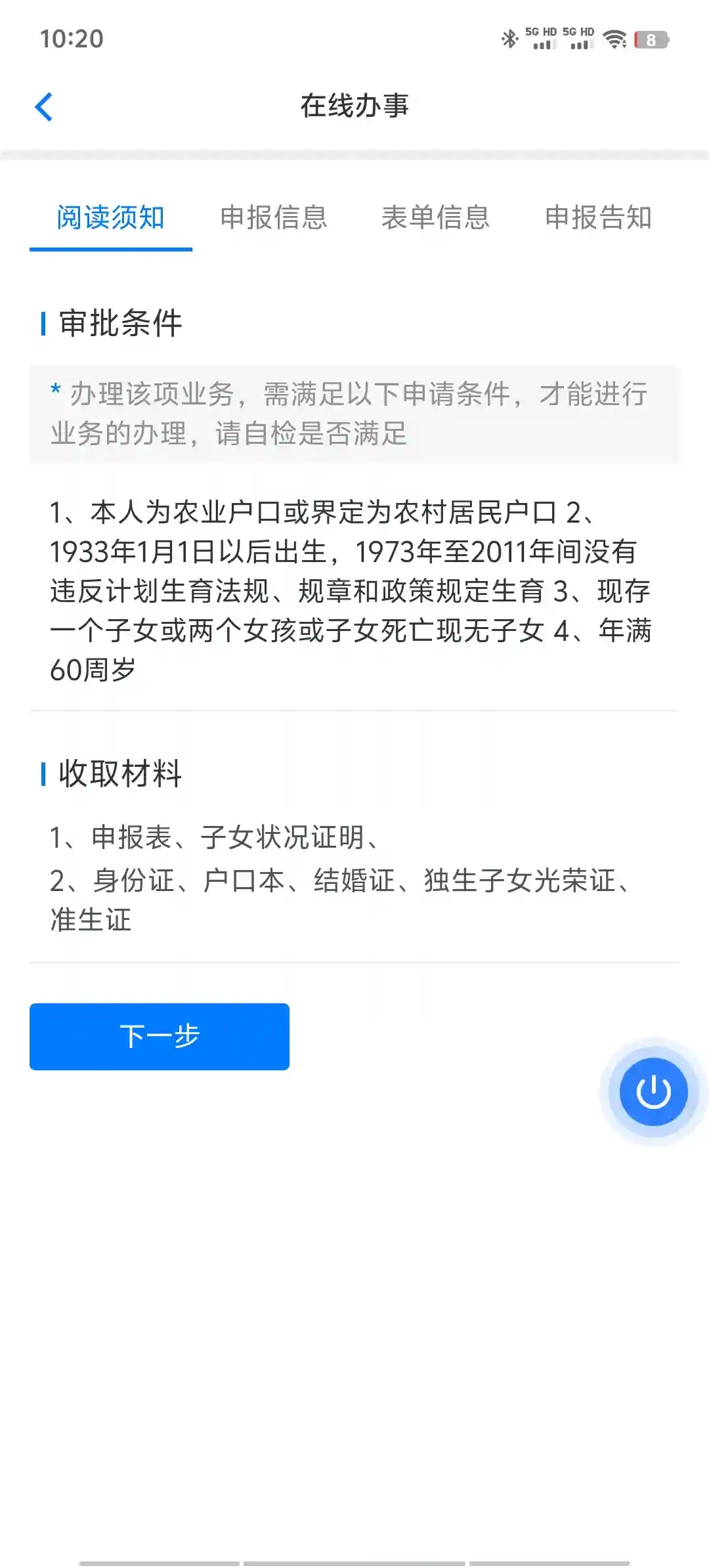Screen dimensions: 709x1568
Task: Continue with the 下一步 button
Action: point(160,1036)
